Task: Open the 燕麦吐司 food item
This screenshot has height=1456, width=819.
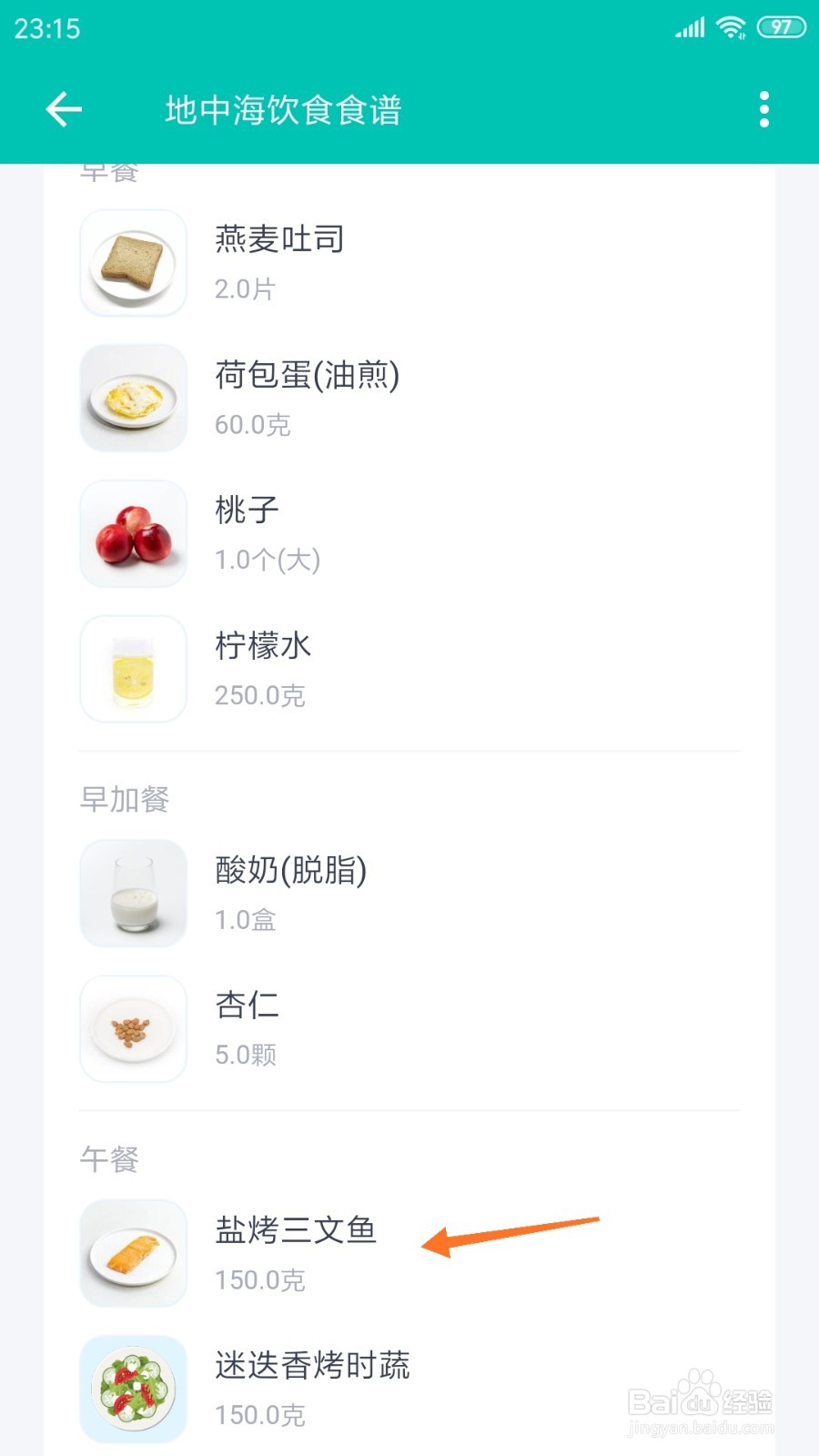Action: 278,262
